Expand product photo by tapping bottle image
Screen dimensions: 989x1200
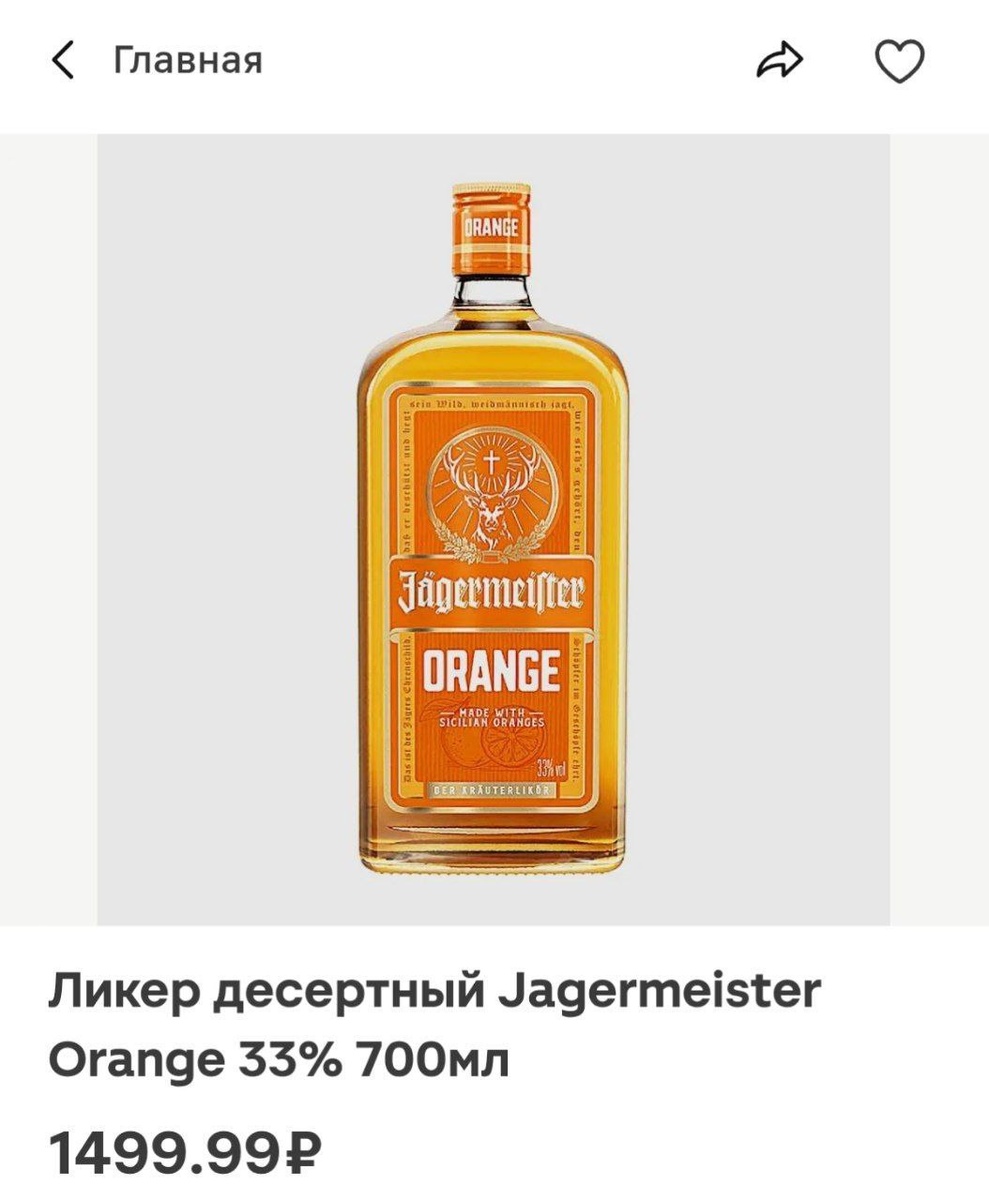[x=494, y=530]
